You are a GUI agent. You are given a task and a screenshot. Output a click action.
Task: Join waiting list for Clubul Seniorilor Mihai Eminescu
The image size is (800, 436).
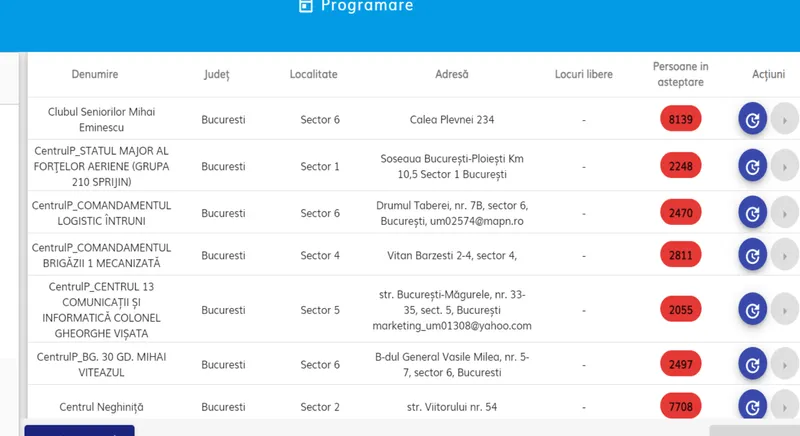752,119
